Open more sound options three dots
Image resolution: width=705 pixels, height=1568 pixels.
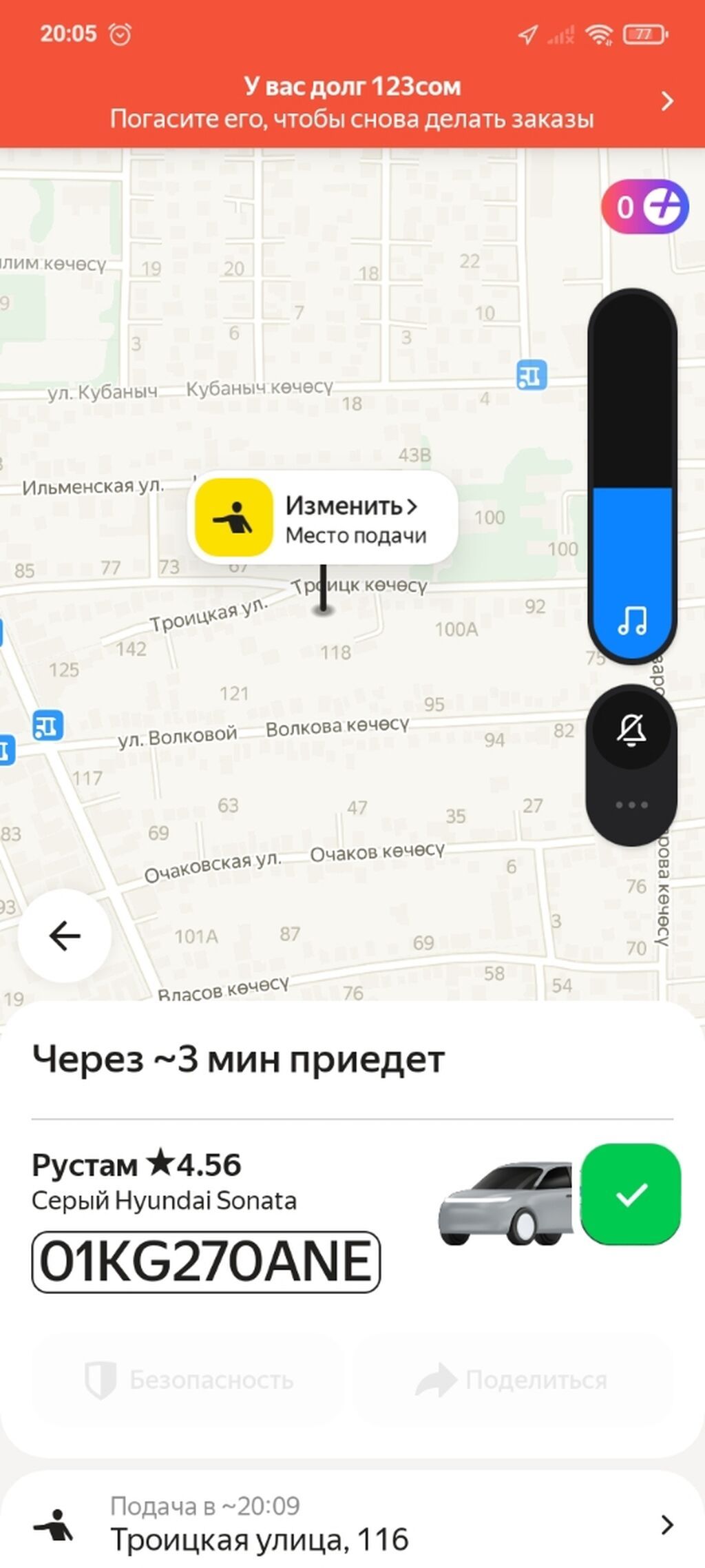632,805
